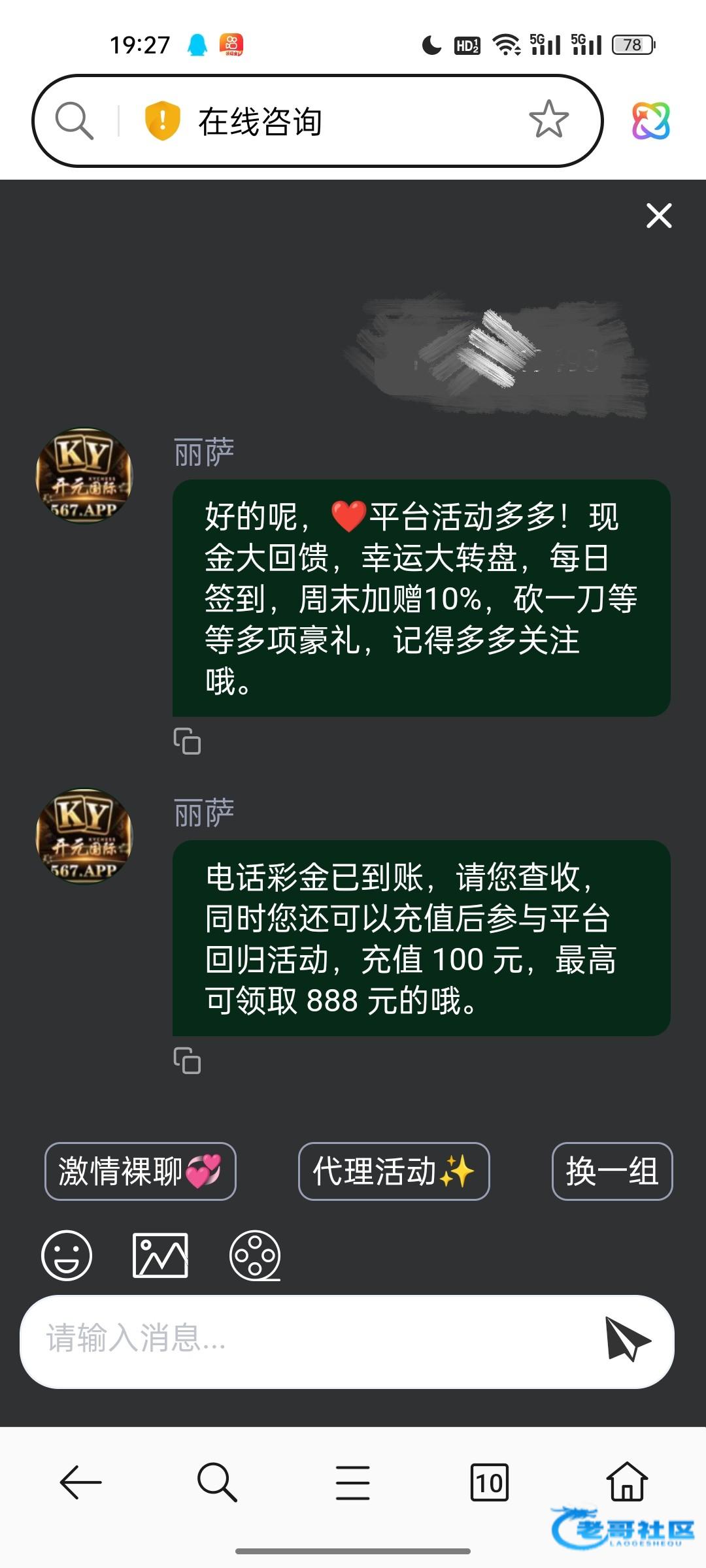Attach a video using film reel icon
The width and height of the screenshot is (706, 1568).
tap(255, 1255)
